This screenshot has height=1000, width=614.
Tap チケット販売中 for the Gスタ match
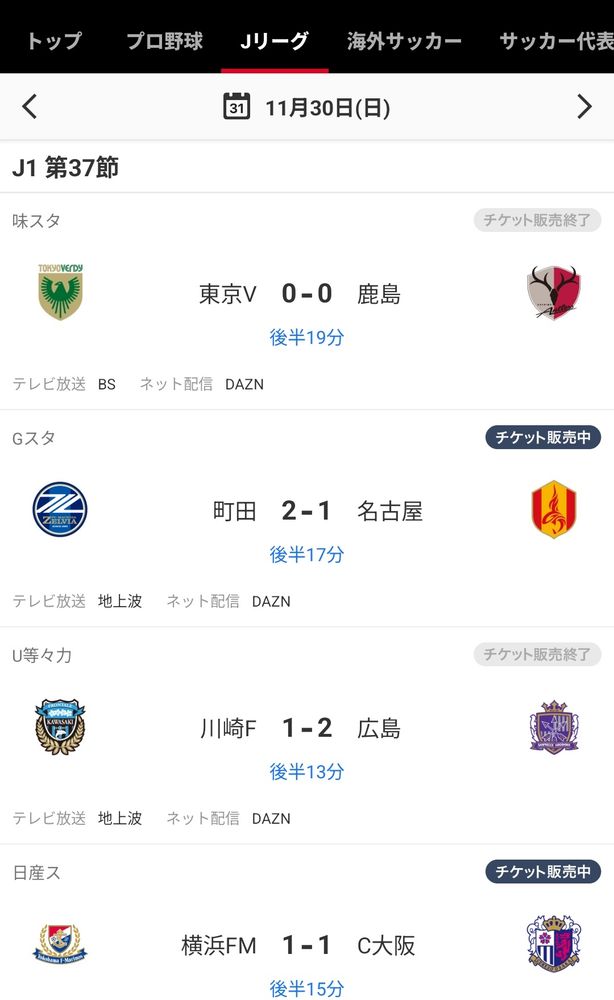click(543, 438)
